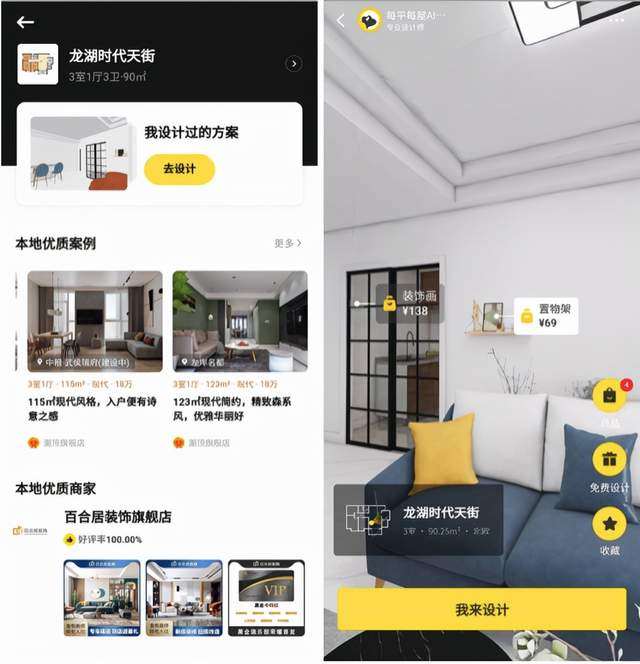640x664 pixels.
Task: Select the 装饰画 ¥138 product tag
Action: point(410,303)
